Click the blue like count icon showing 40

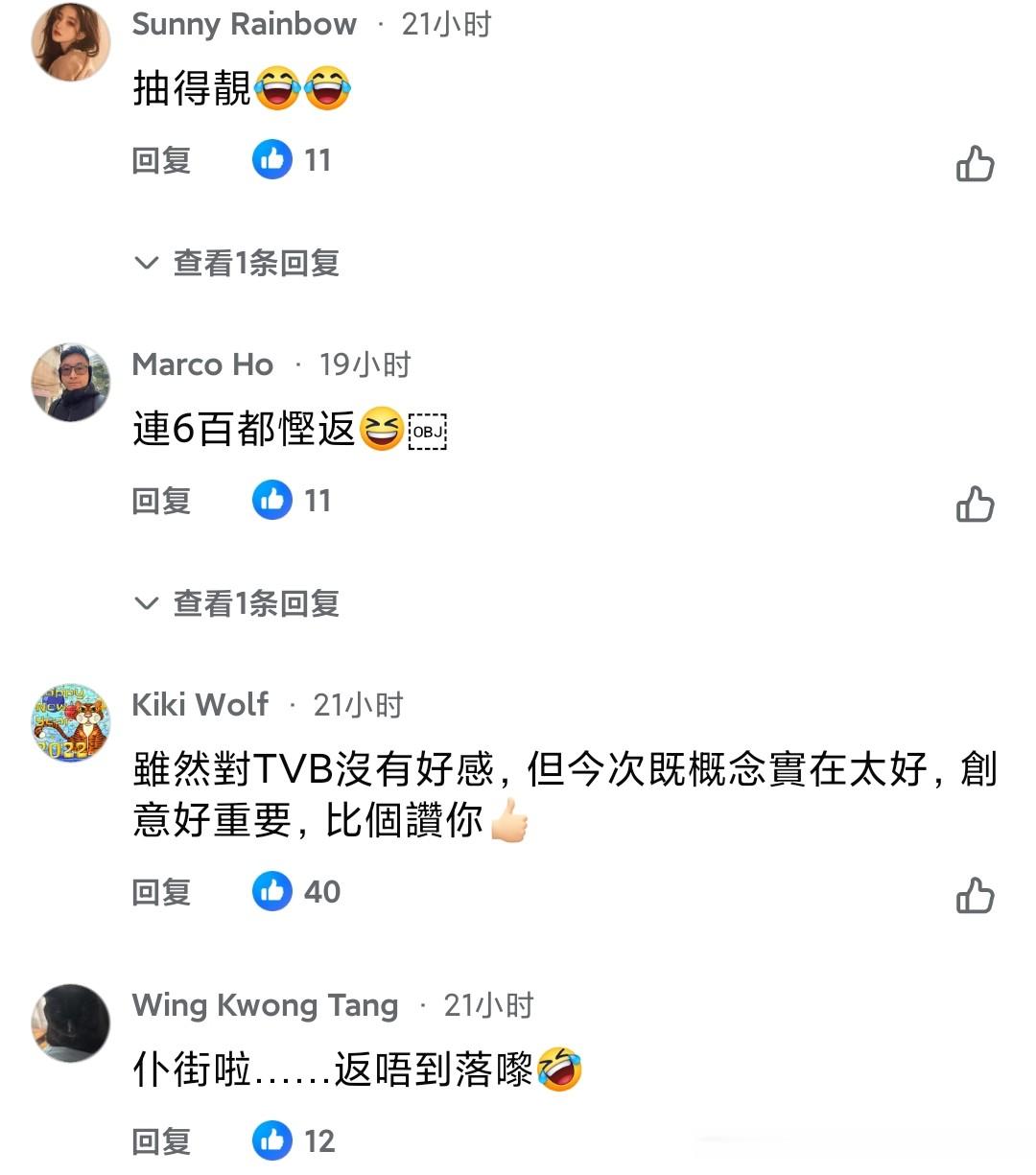pyautogui.click(x=273, y=892)
